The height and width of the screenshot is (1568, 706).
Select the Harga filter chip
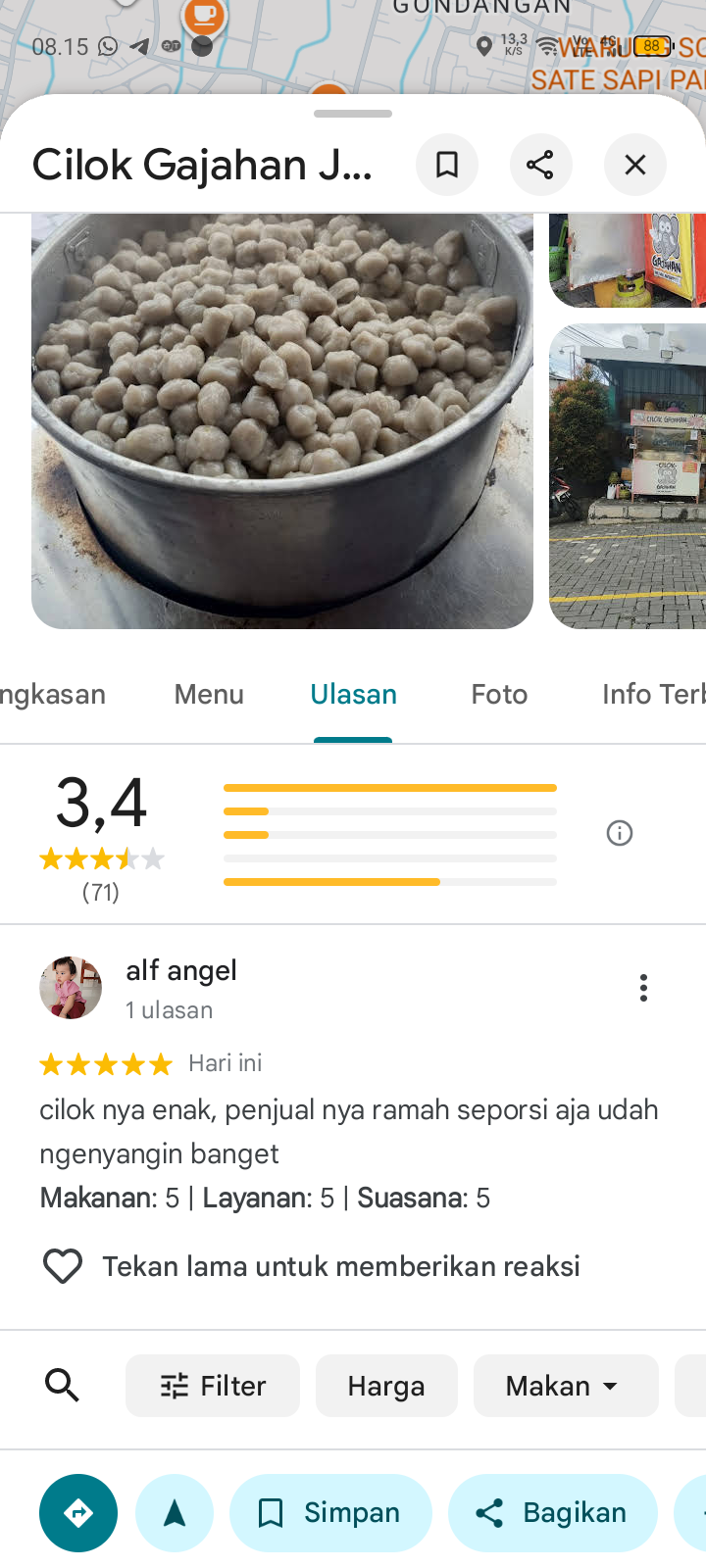tap(386, 1386)
